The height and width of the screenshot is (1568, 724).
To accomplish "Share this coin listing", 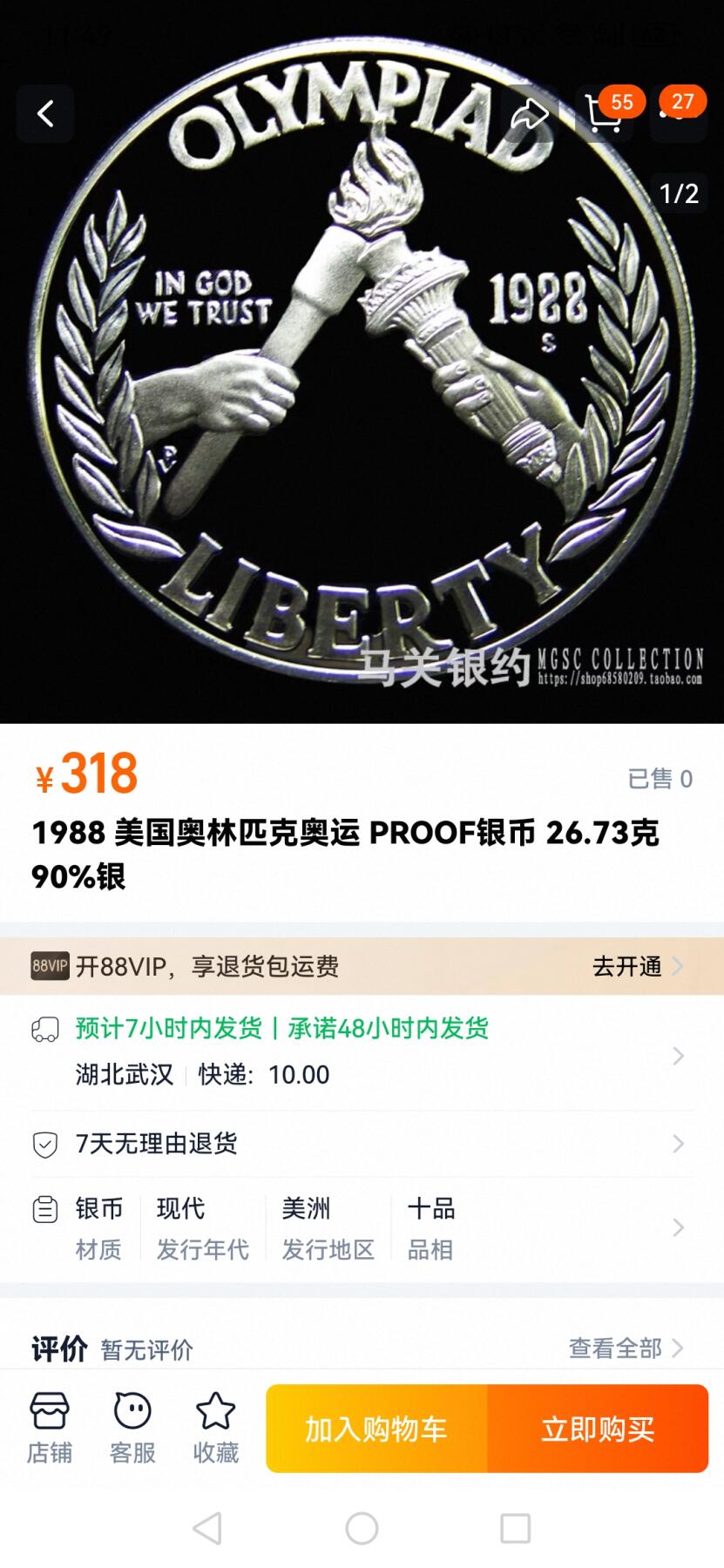I will click(529, 113).
